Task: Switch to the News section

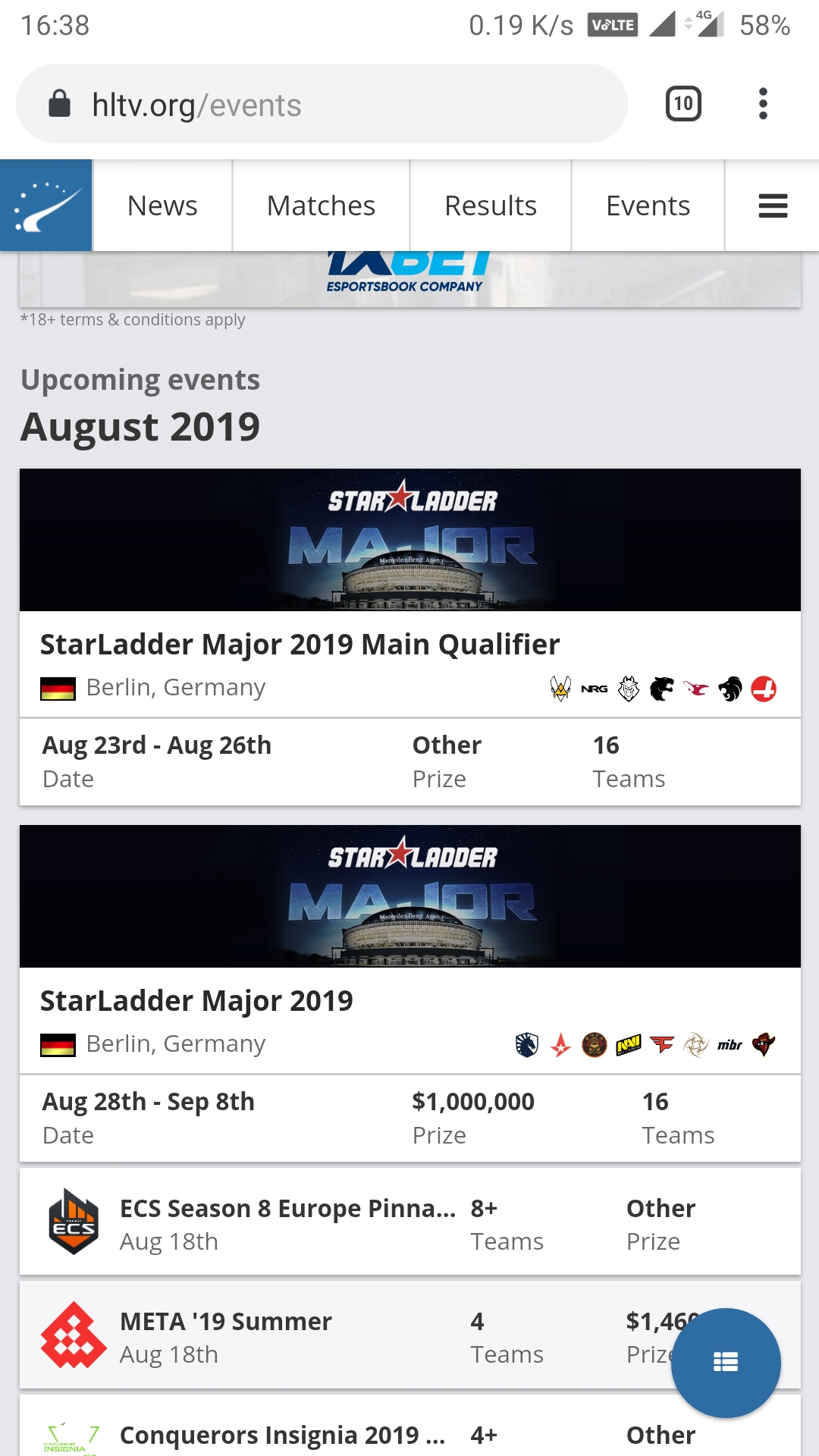Action: coord(162,206)
